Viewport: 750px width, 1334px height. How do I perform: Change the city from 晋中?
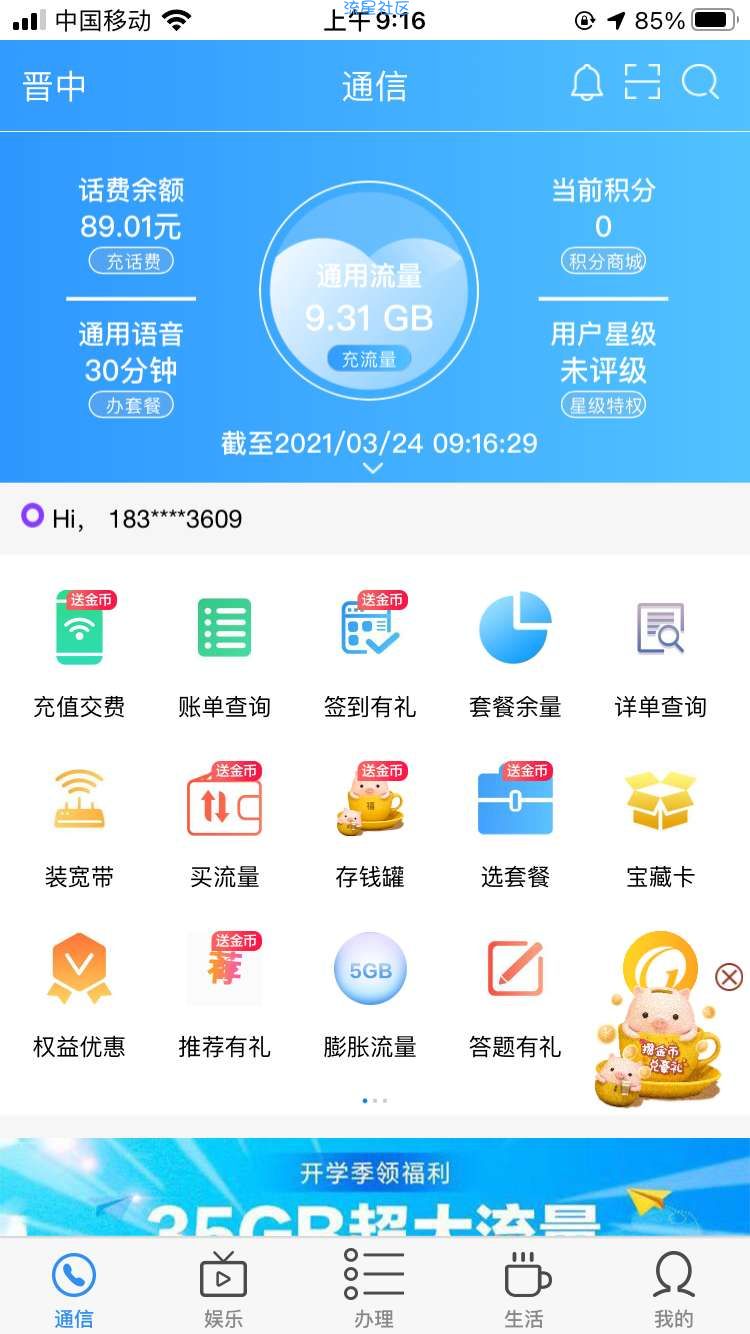click(x=54, y=87)
